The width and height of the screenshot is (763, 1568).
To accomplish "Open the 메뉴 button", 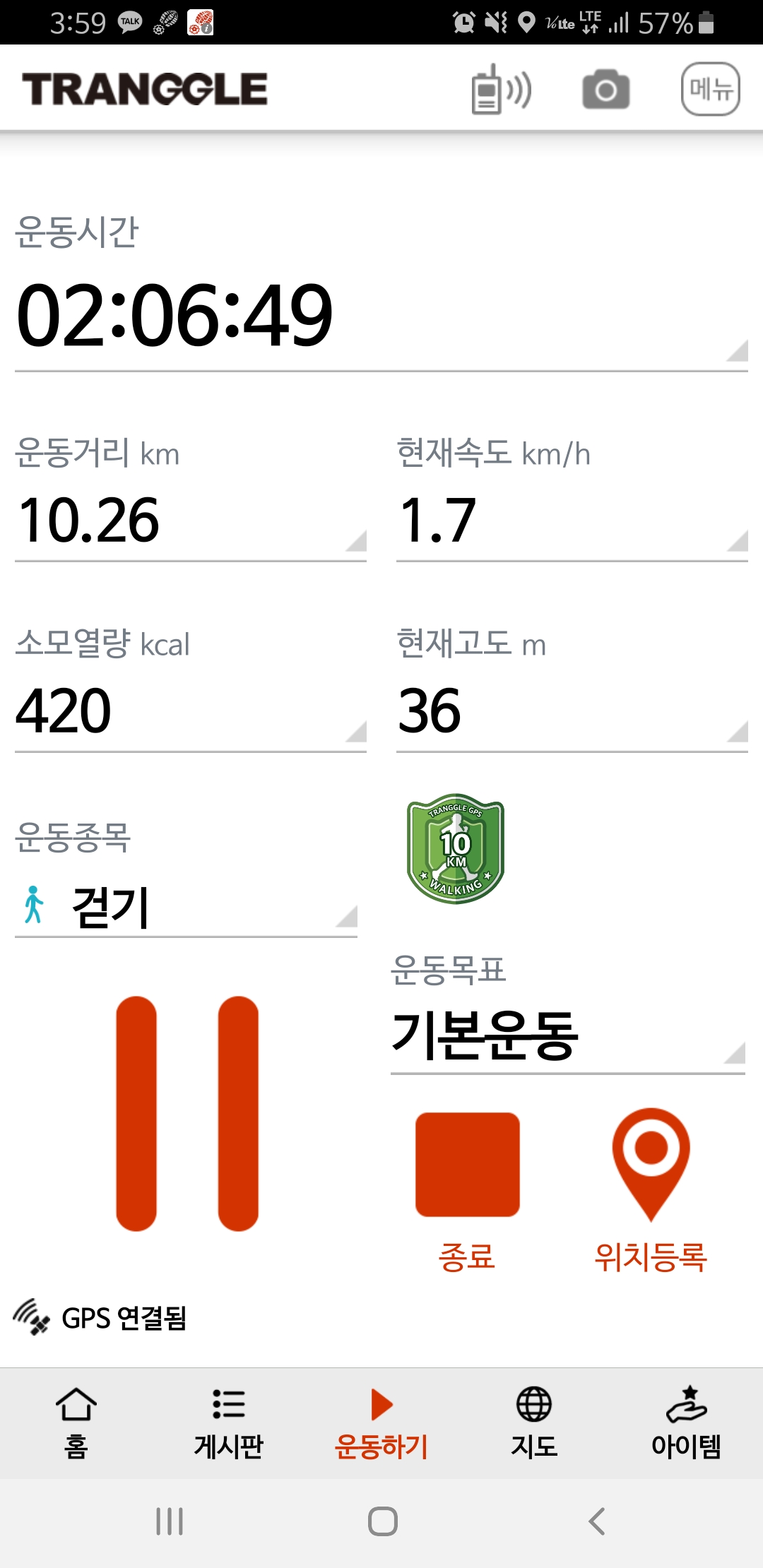I will point(710,89).
